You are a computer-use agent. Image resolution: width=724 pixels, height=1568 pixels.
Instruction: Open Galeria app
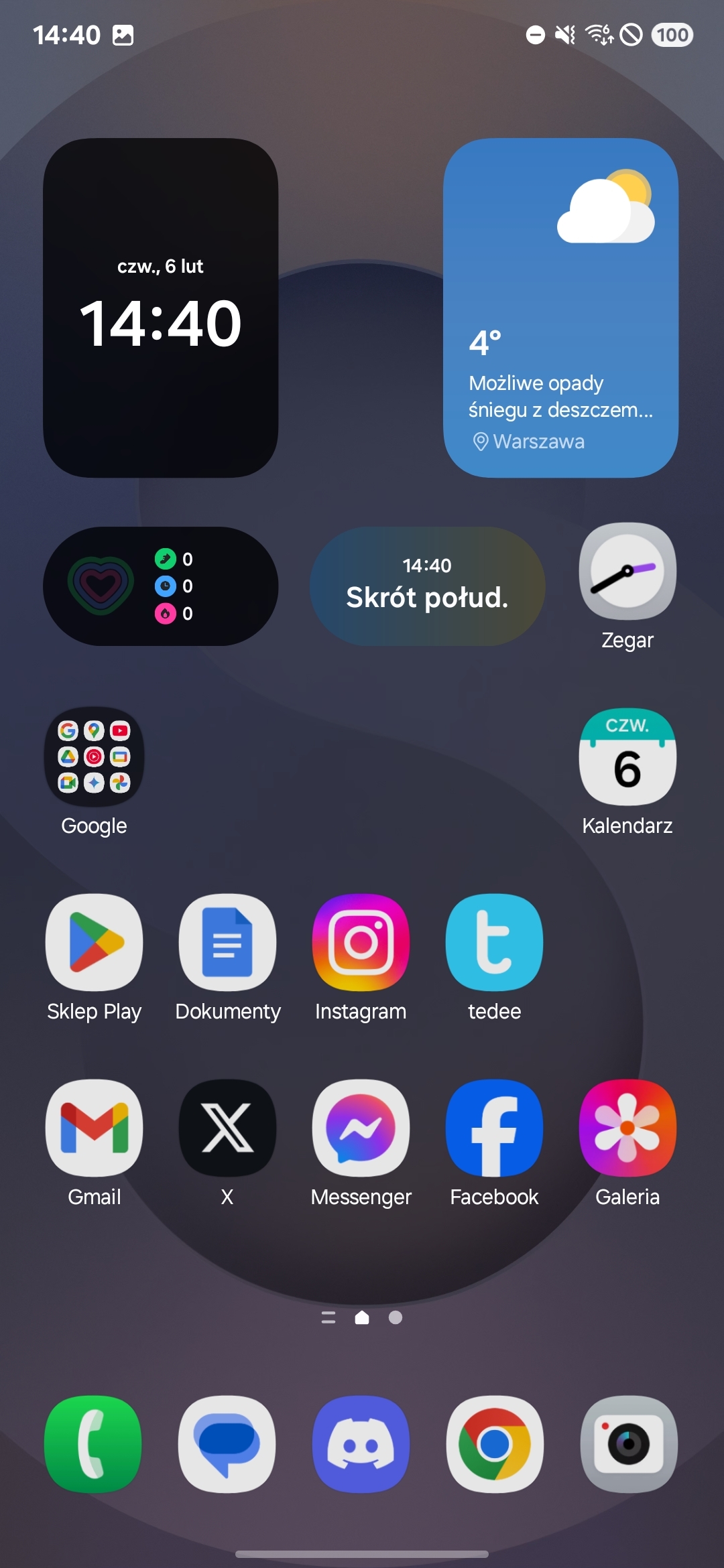tap(627, 1128)
